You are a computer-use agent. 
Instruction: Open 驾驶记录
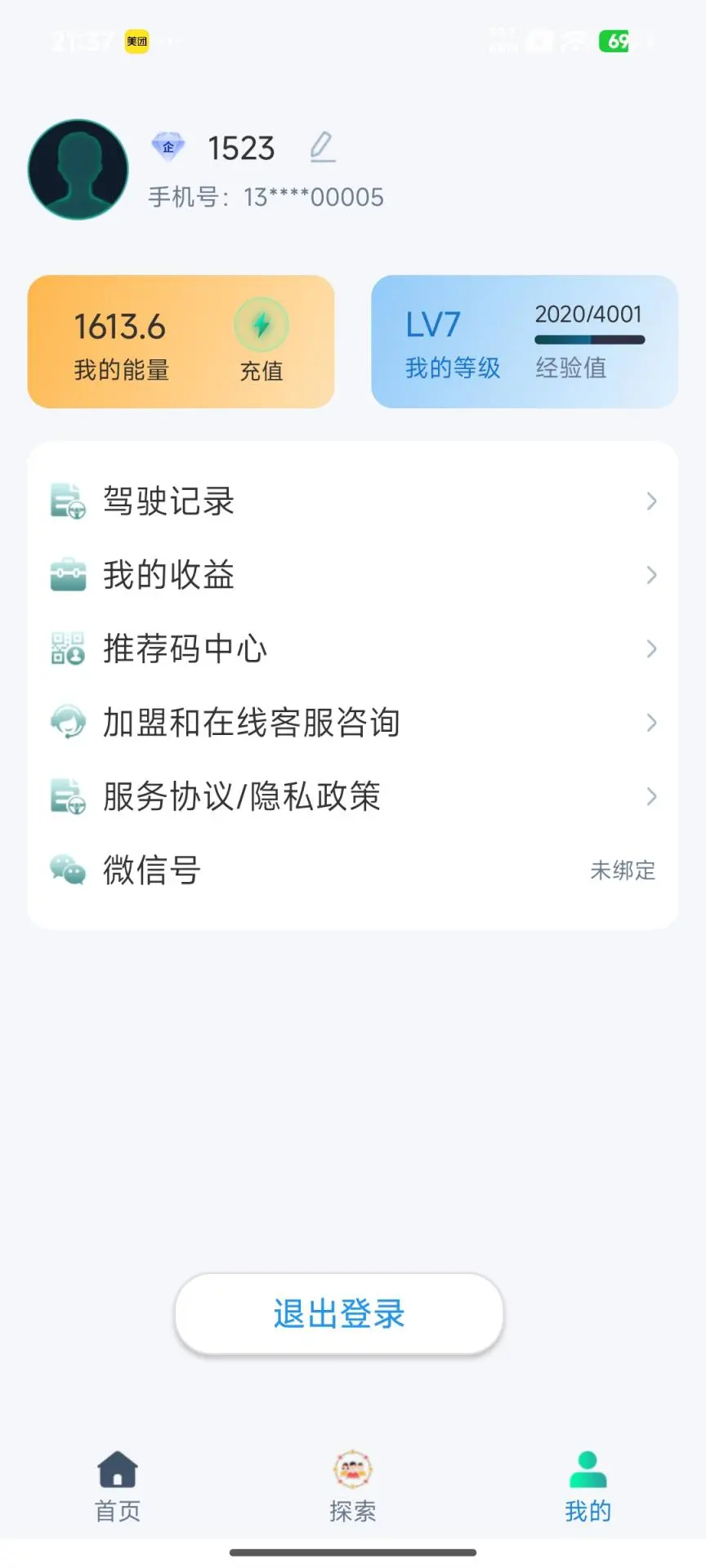(353, 501)
